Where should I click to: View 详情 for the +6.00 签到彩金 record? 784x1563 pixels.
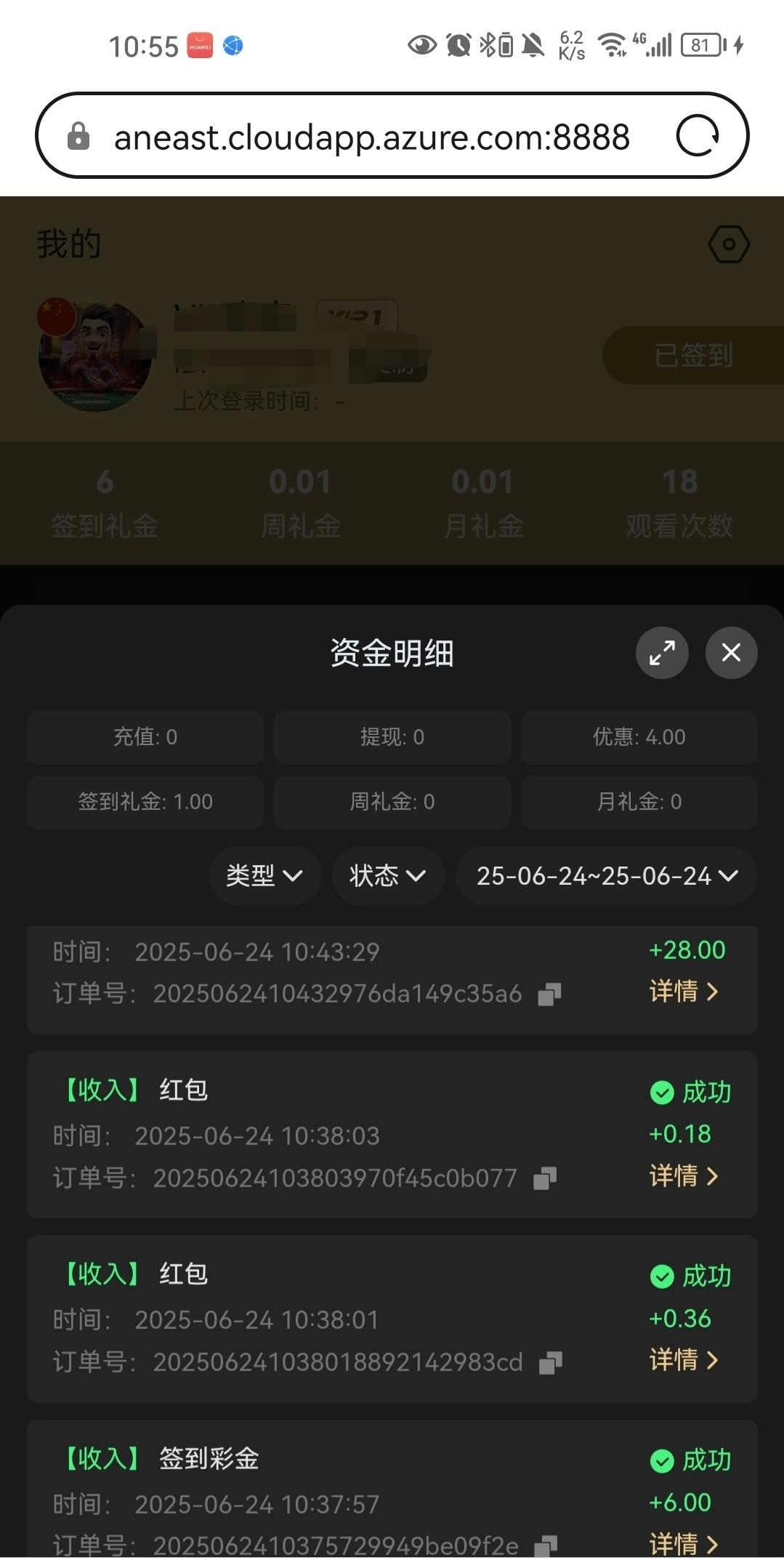point(684,1543)
